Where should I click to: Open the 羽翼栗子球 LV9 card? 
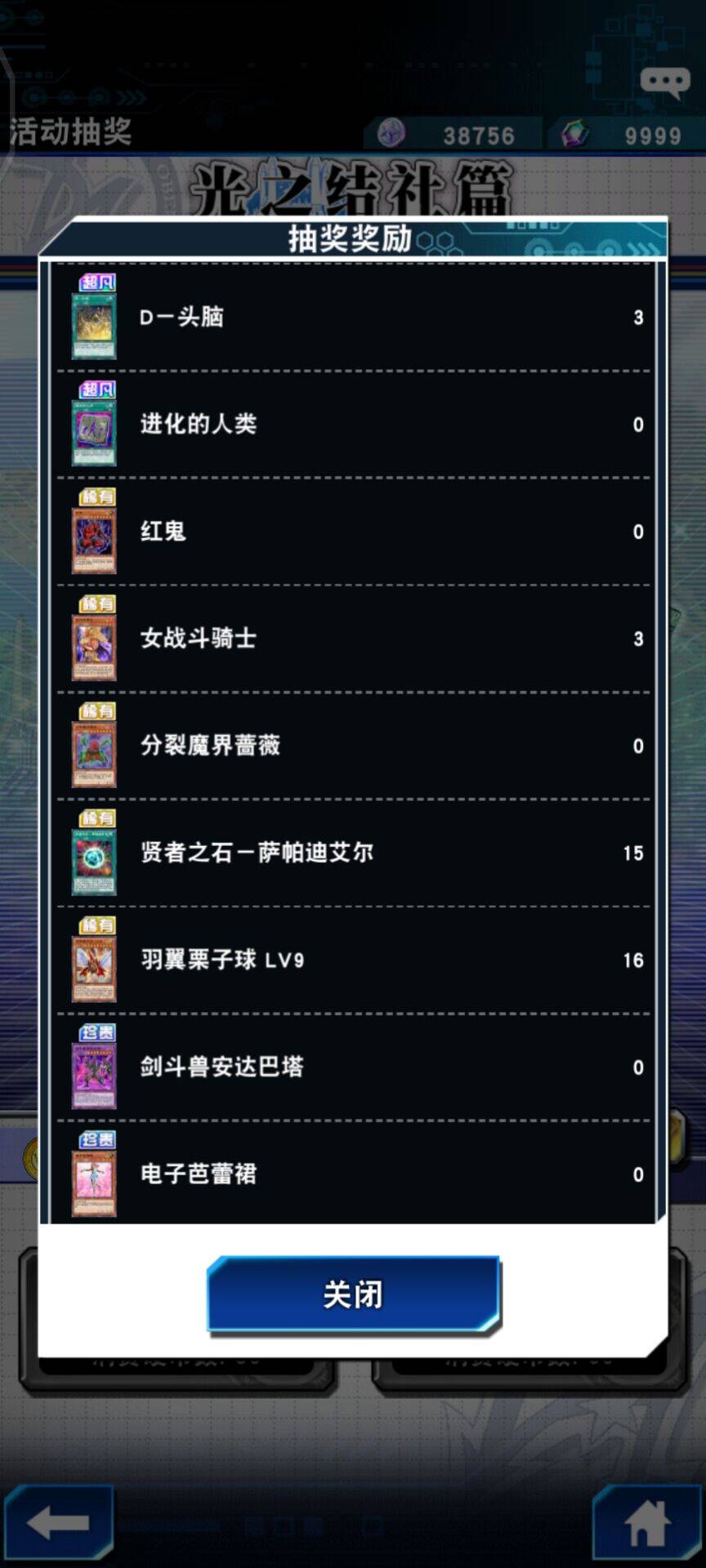[x=95, y=967]
